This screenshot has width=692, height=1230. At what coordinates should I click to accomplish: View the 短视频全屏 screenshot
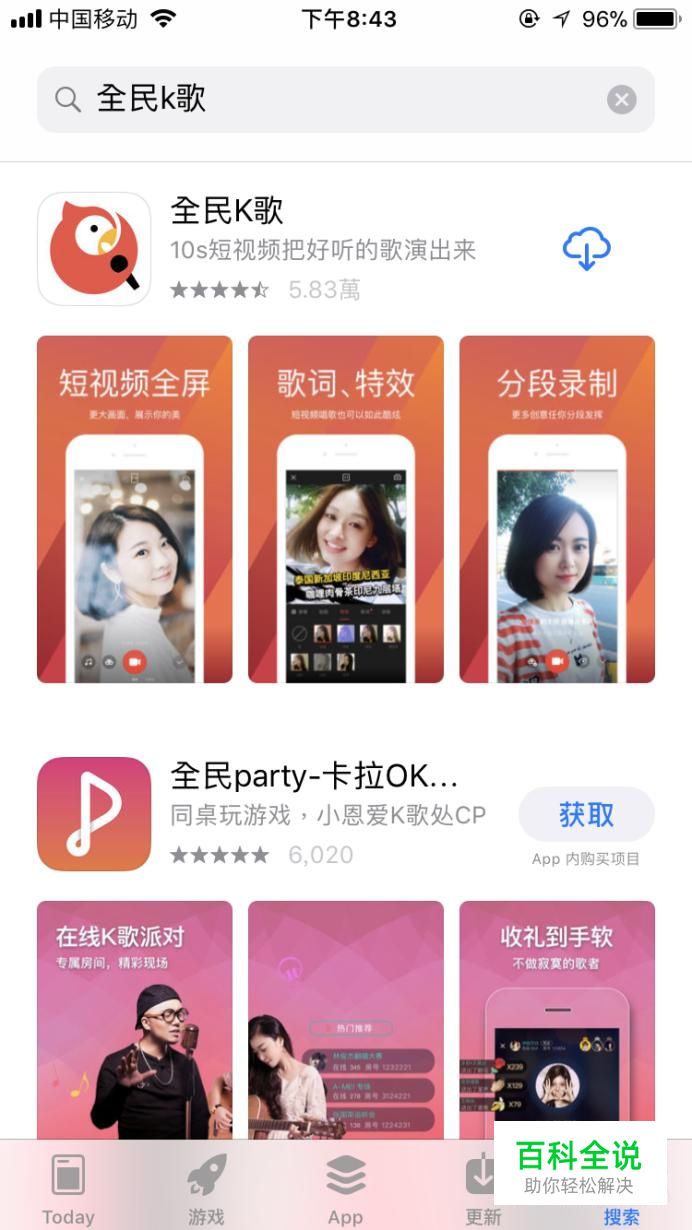tap(134, 509)
